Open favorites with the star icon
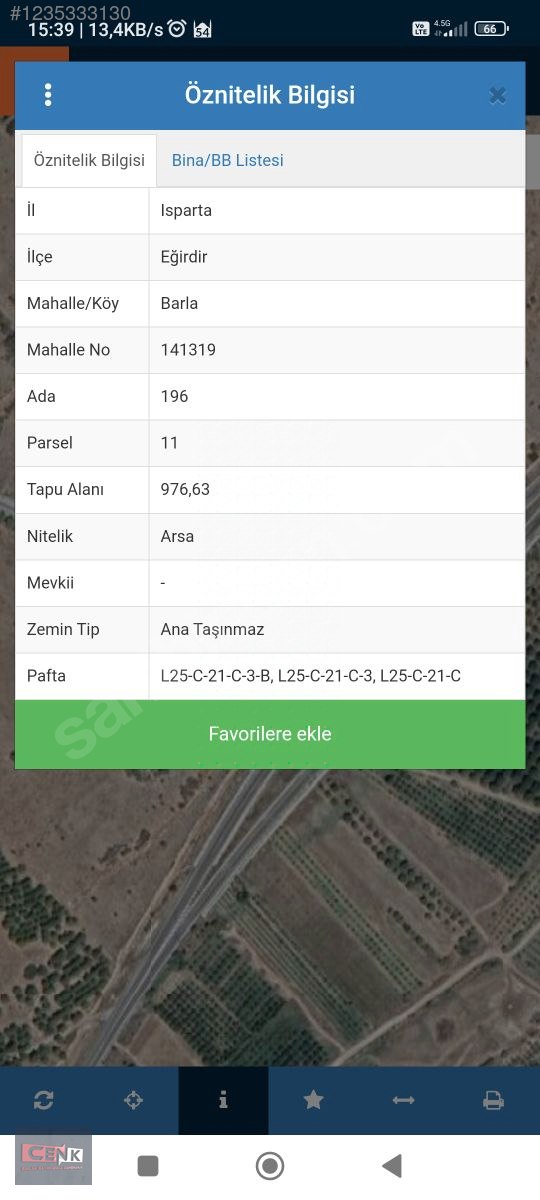 313,1100
